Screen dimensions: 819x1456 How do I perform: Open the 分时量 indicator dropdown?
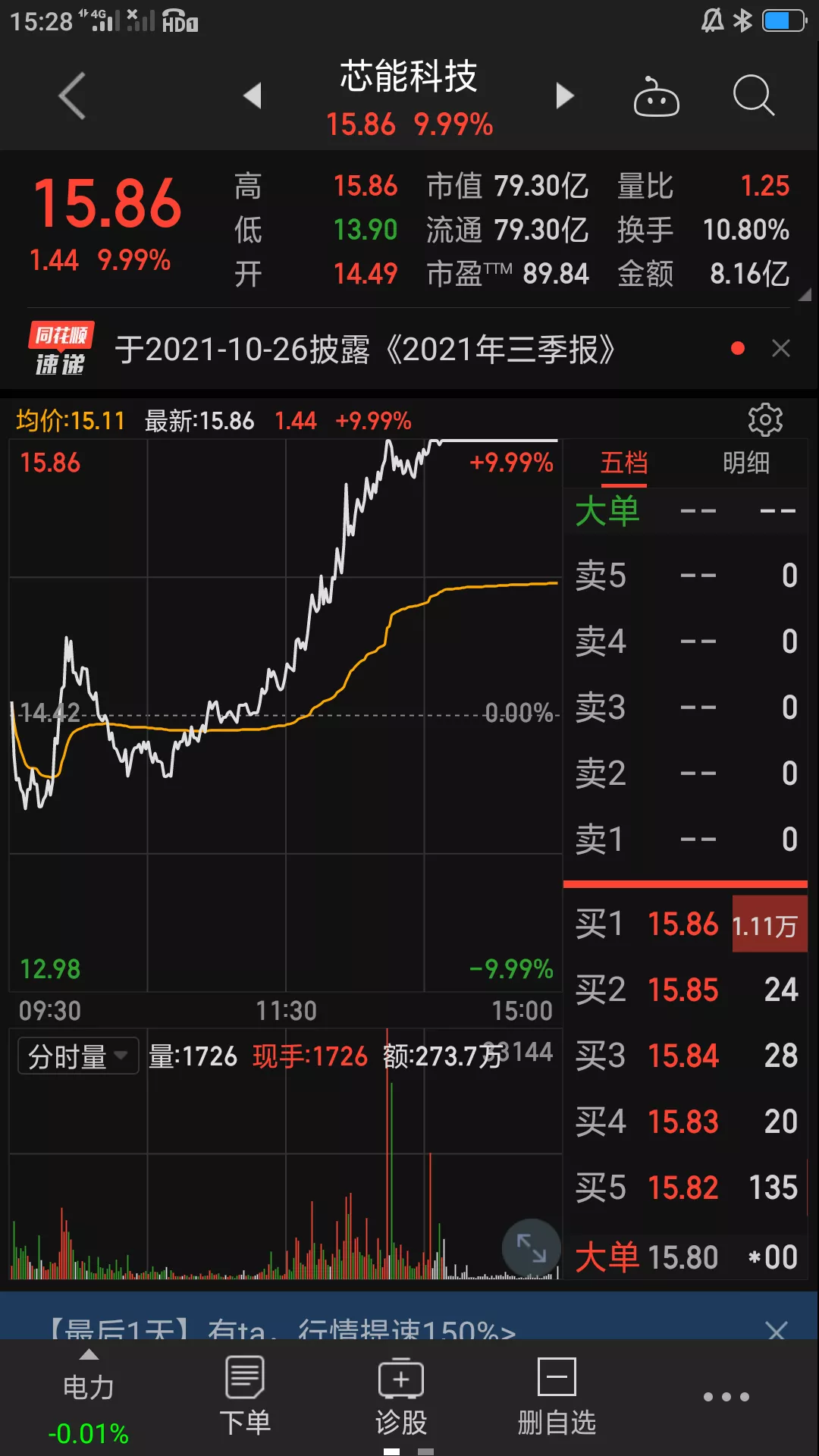pyautogui.click(x=78, y=1056)
